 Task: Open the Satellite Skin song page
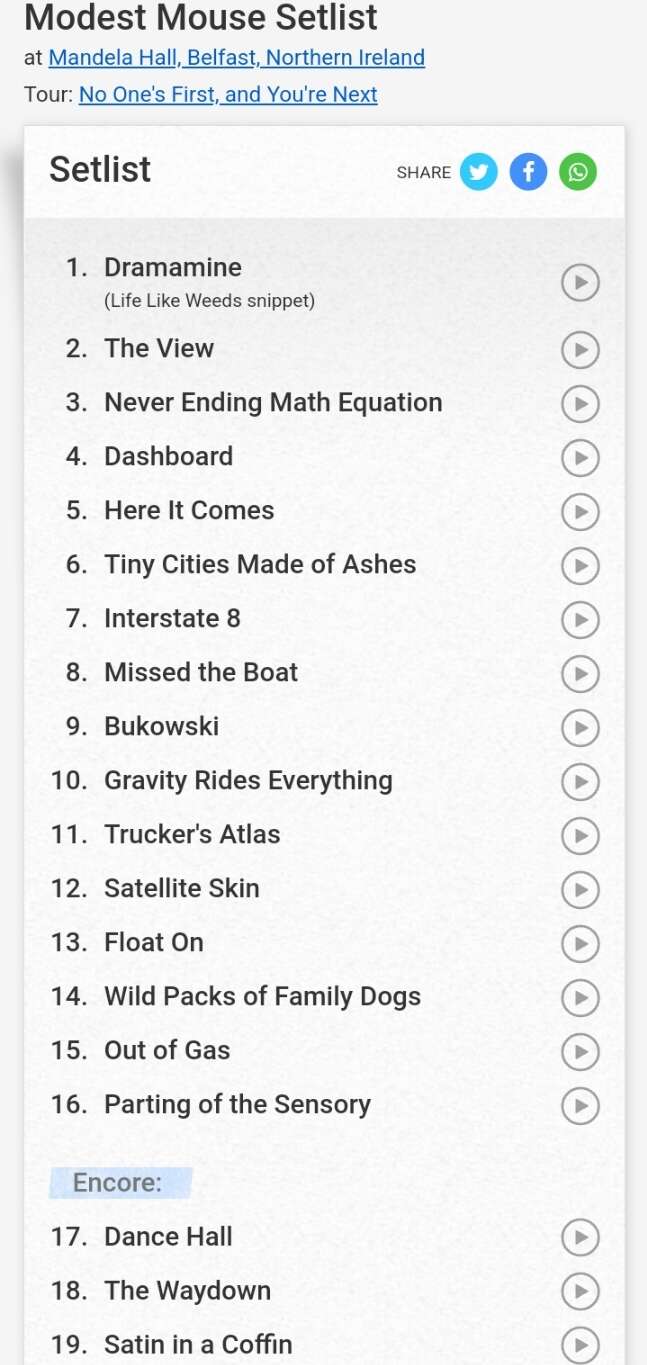(181, 888)
